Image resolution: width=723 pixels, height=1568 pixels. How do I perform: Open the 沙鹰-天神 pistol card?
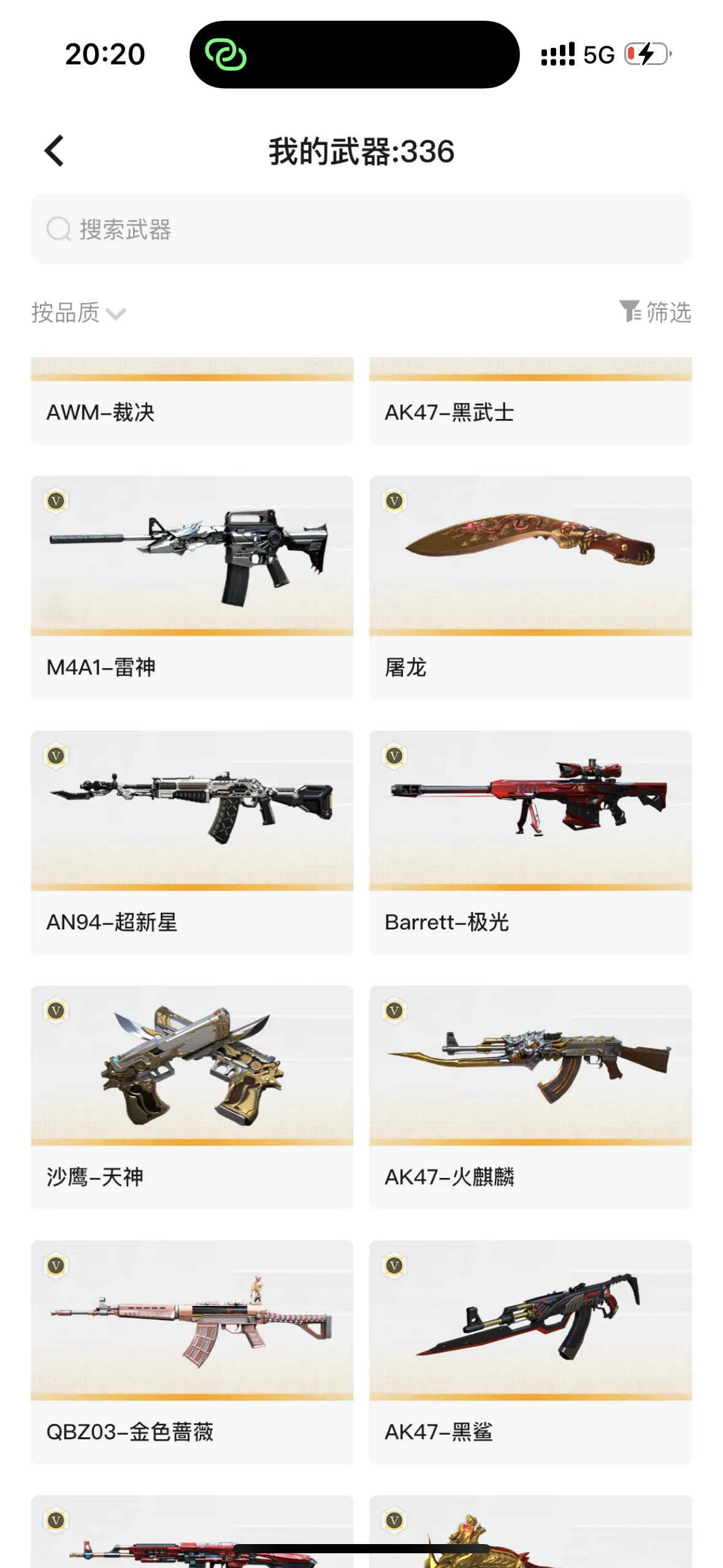tap(192, 1097)
